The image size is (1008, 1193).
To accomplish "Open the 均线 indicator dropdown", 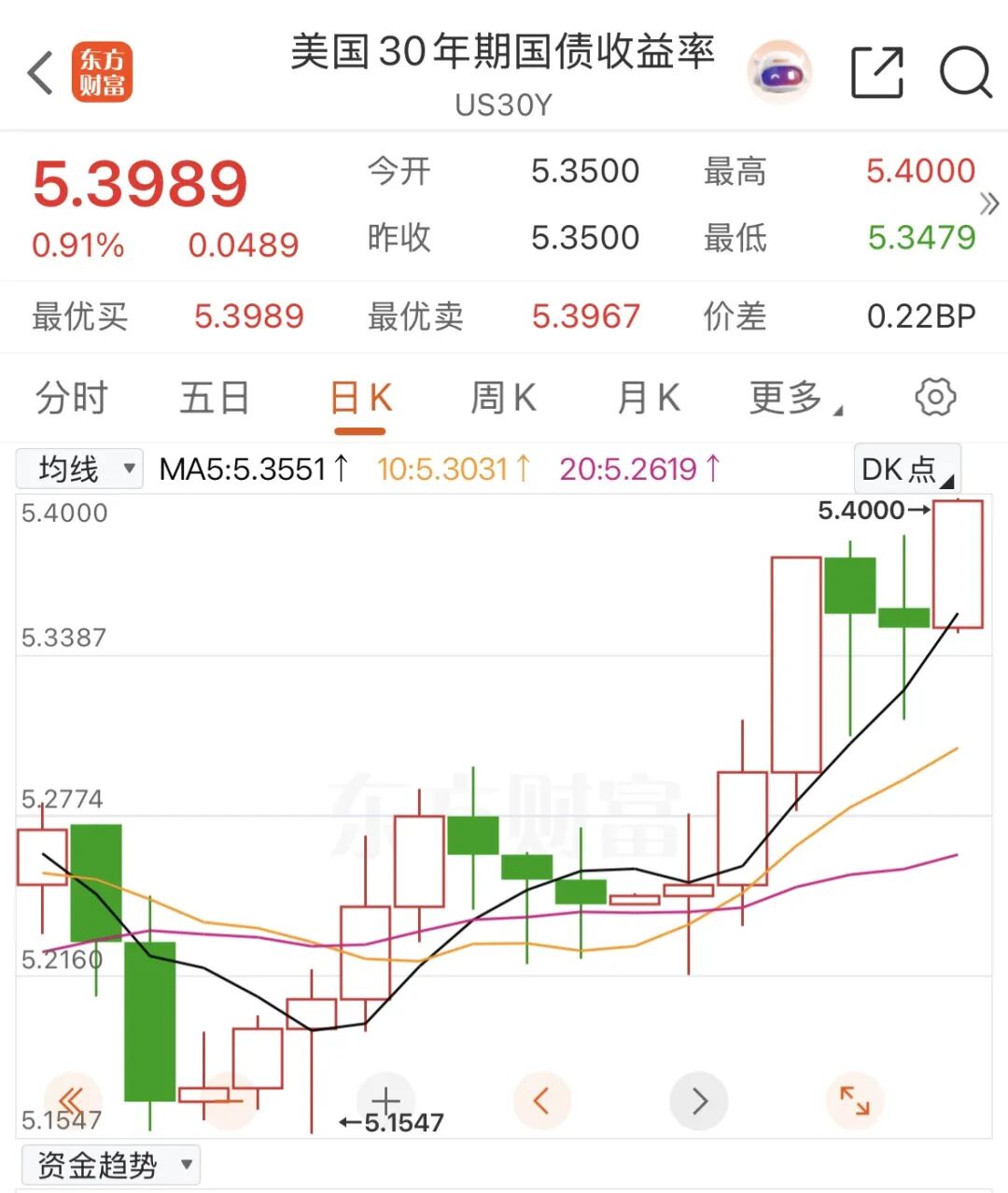I will tap(79, 469).
